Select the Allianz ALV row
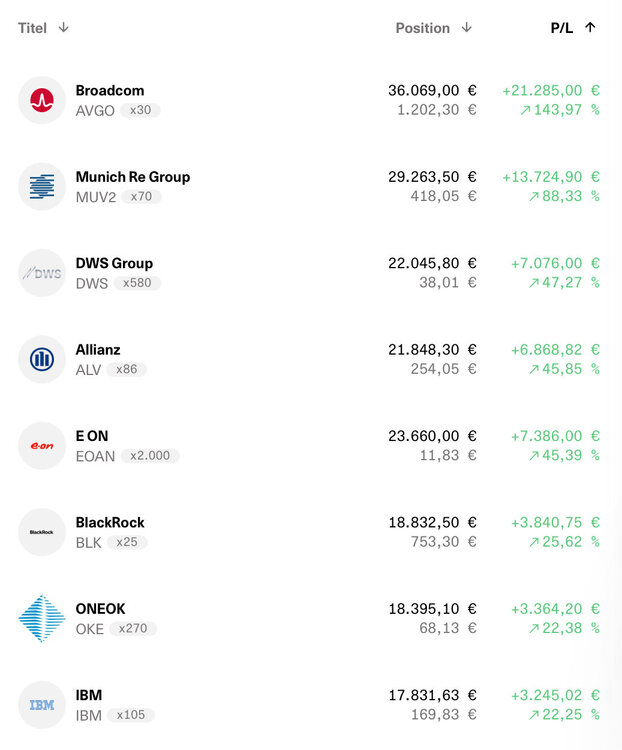This screenshot has width=622, height=750. (96, 359)
